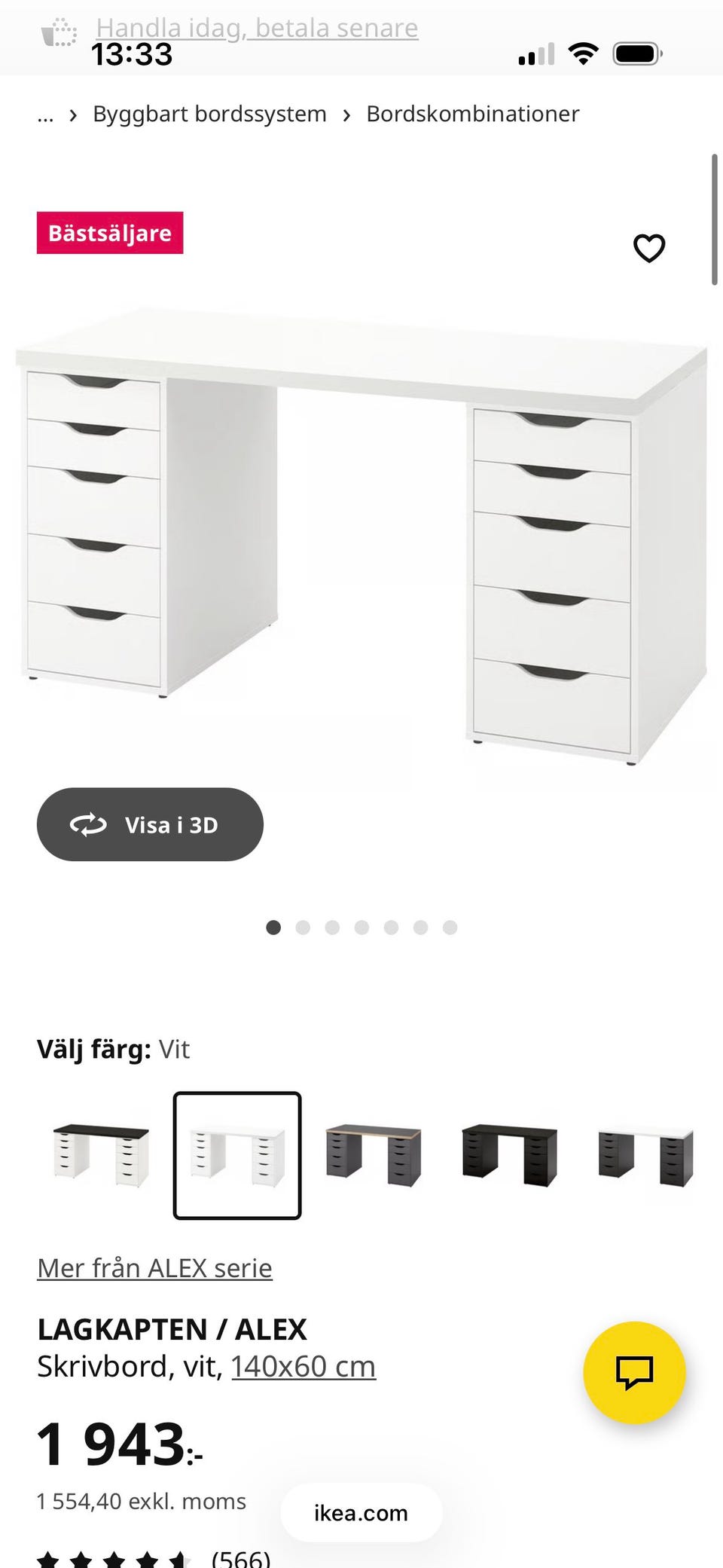Click the 3D rotate icon in Visa i 3D
The width and height of the screenshot is (723, 1568).
pos(89,824)
